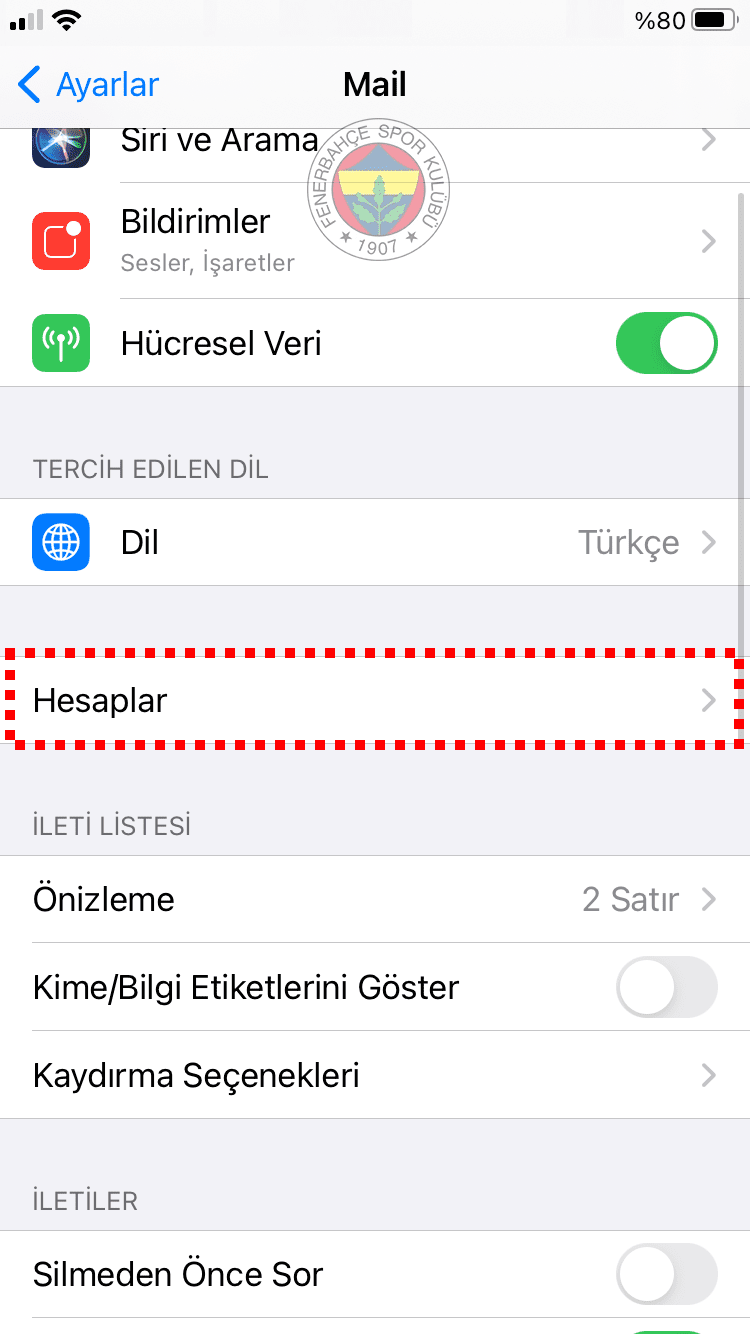Go back to Ayarlar

coord(88,85)
